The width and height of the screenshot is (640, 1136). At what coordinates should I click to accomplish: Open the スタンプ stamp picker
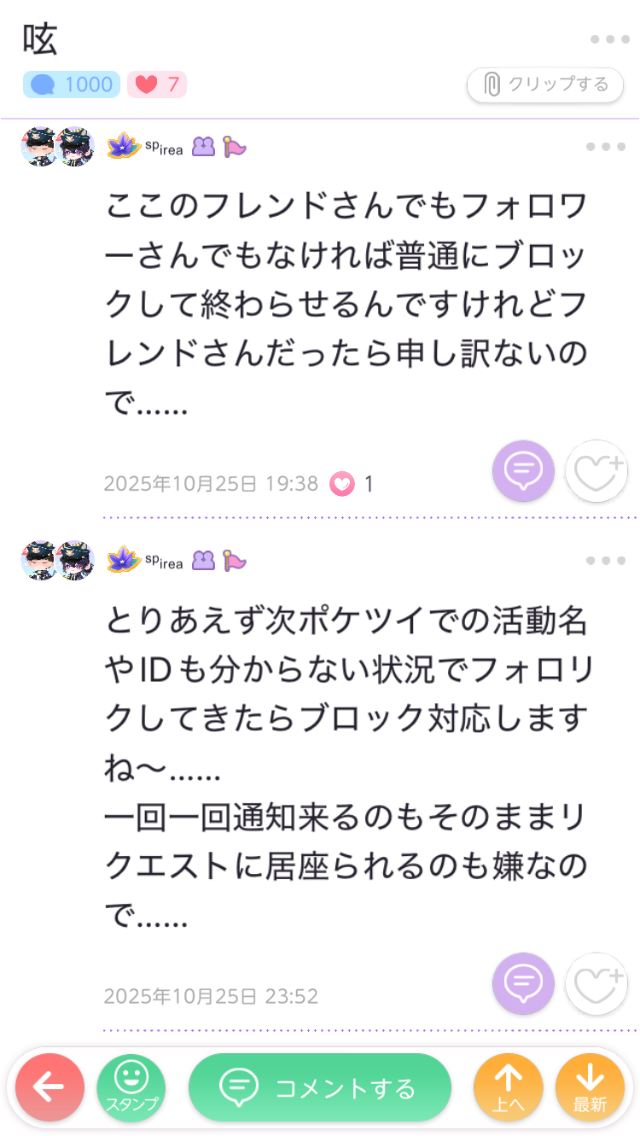click(131, 1088)
